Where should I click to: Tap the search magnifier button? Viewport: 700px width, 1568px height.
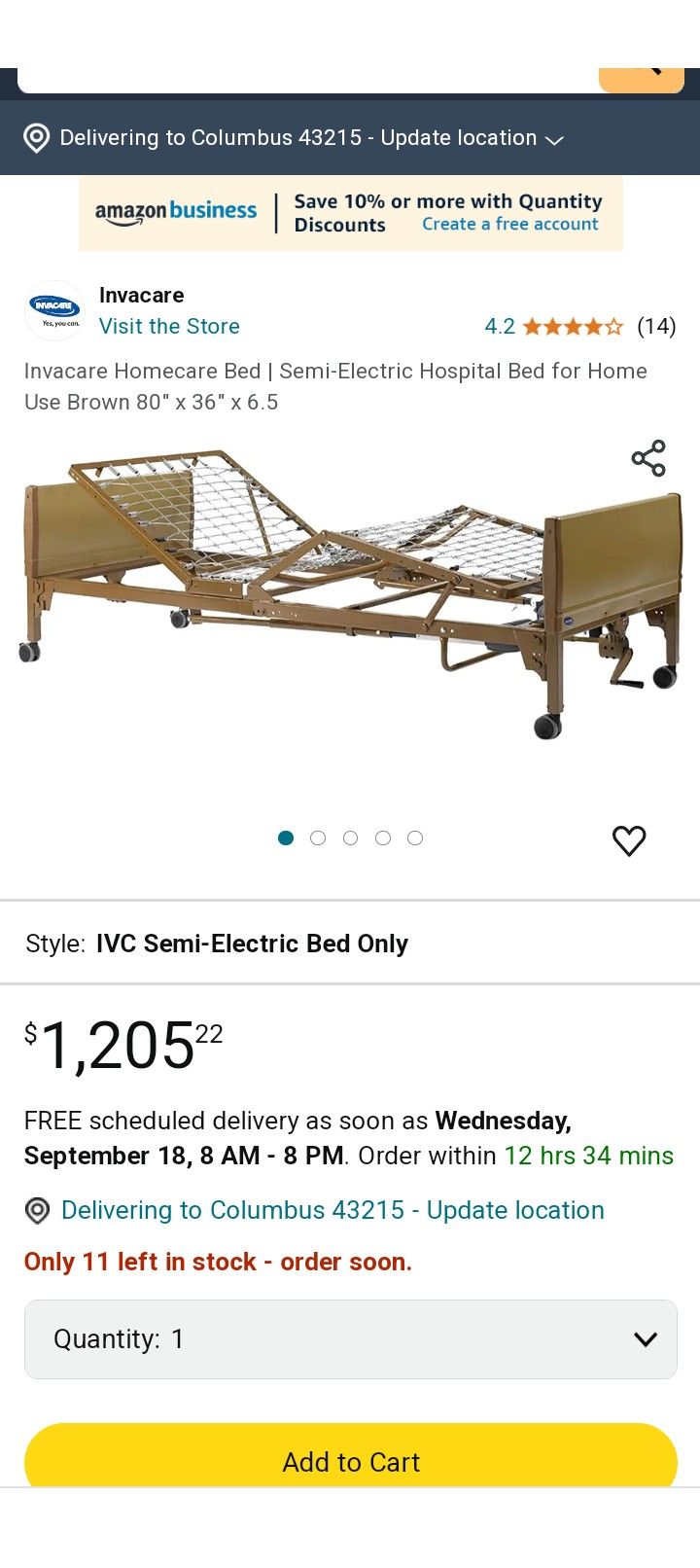click(641, 73)
